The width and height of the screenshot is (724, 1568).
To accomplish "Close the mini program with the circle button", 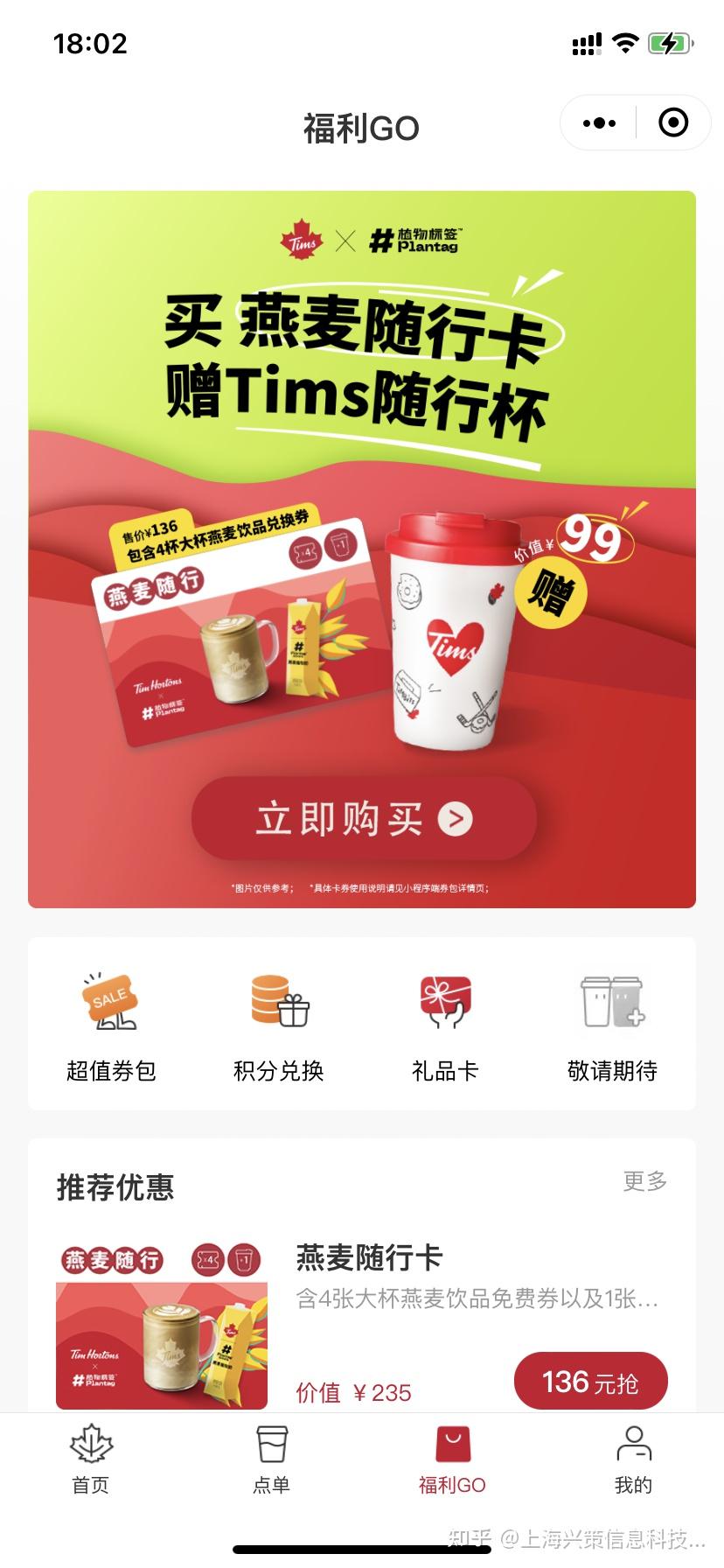I will tap(672, 123).
